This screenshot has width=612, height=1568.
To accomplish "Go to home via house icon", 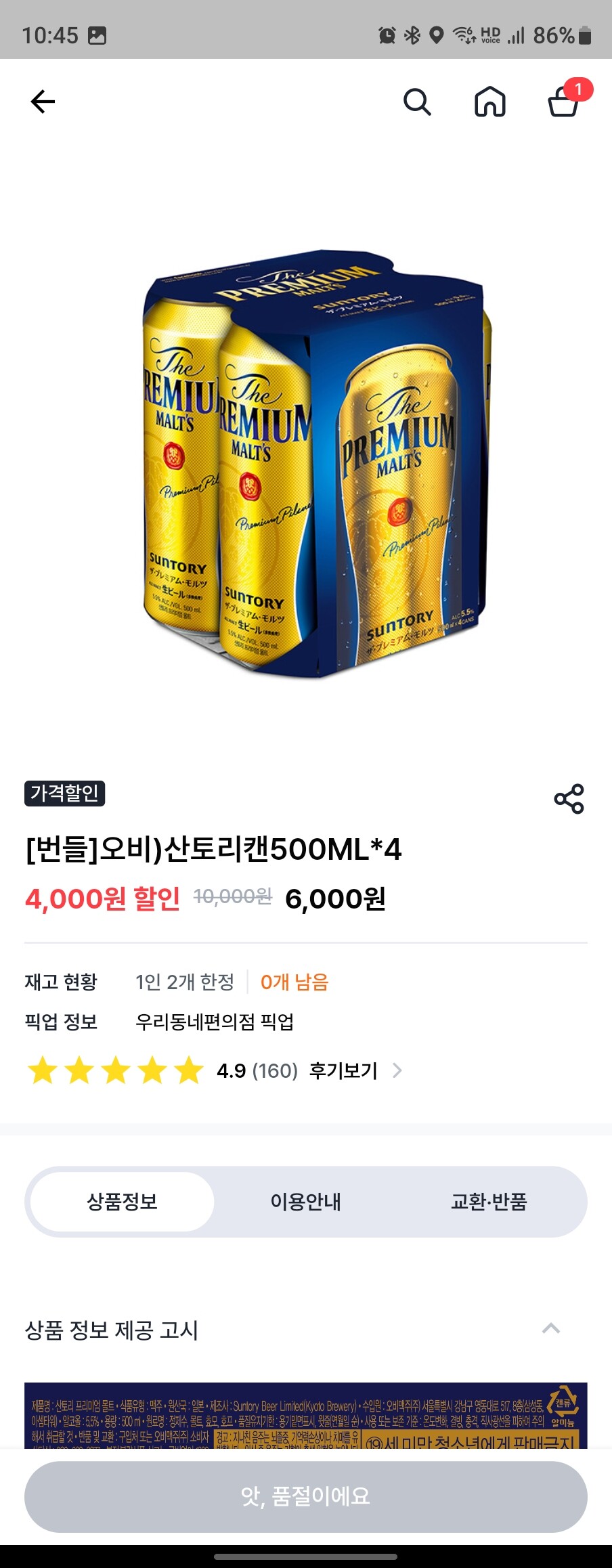I will point(490,102).
